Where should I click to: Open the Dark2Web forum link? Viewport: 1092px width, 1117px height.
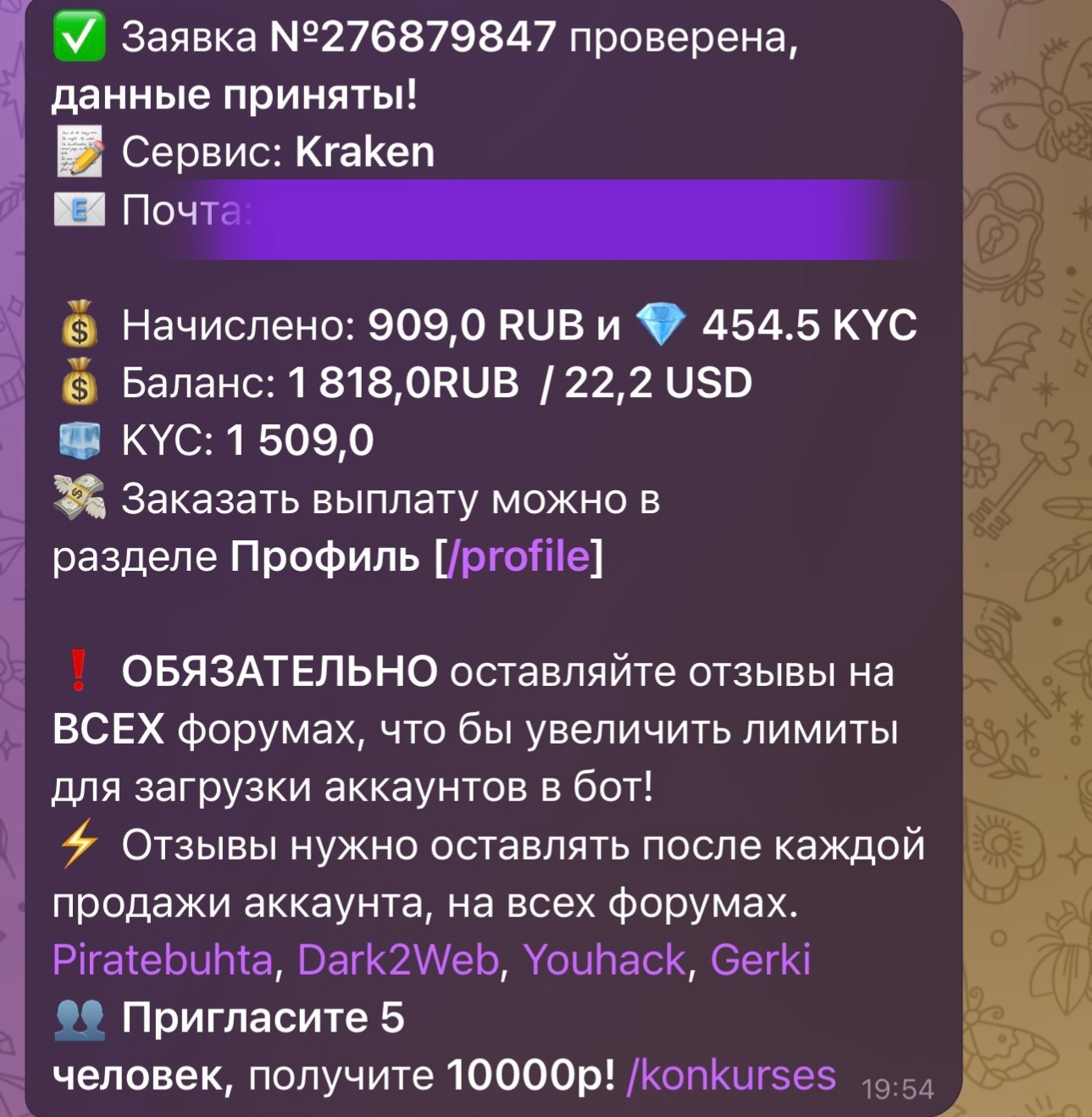[398, 960]
